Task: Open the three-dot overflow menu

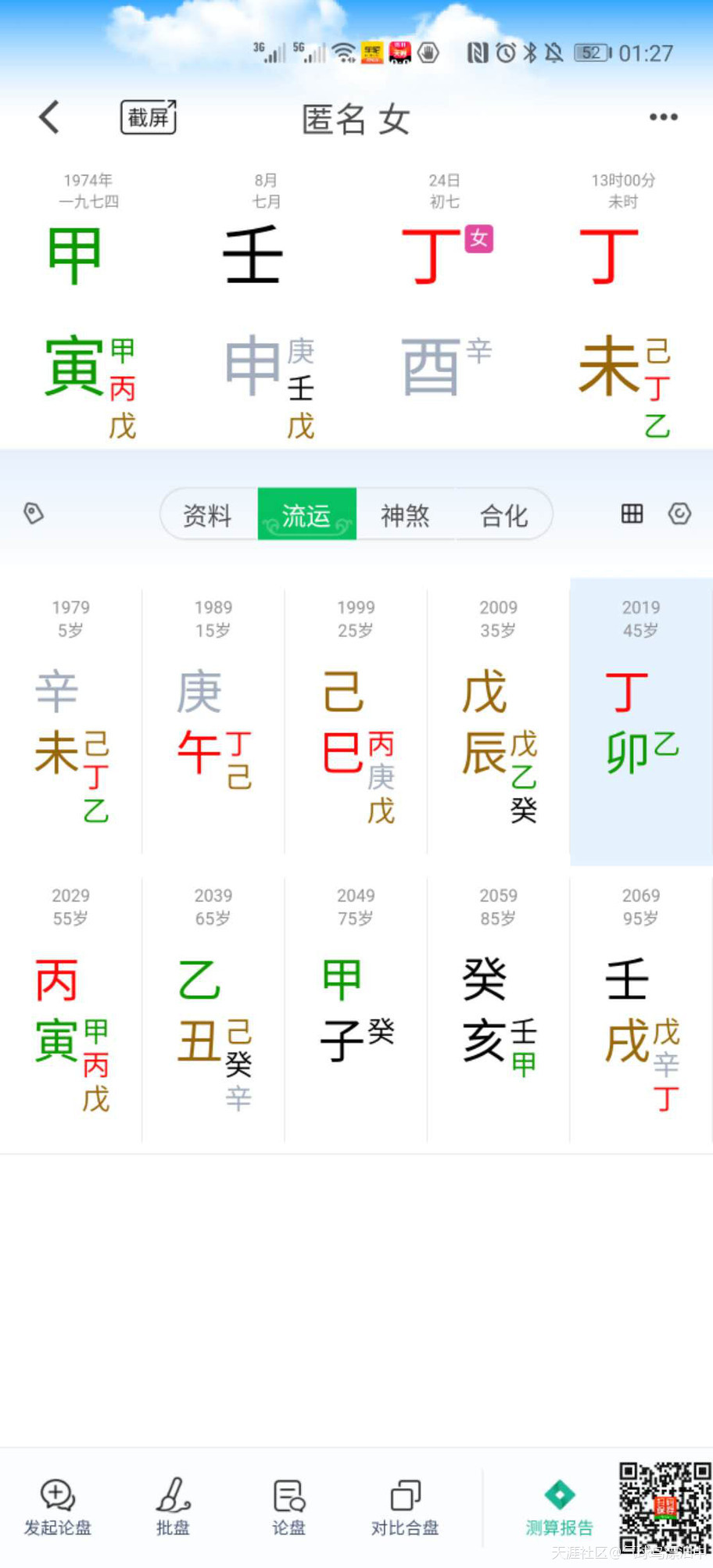Action: point(663,117)
